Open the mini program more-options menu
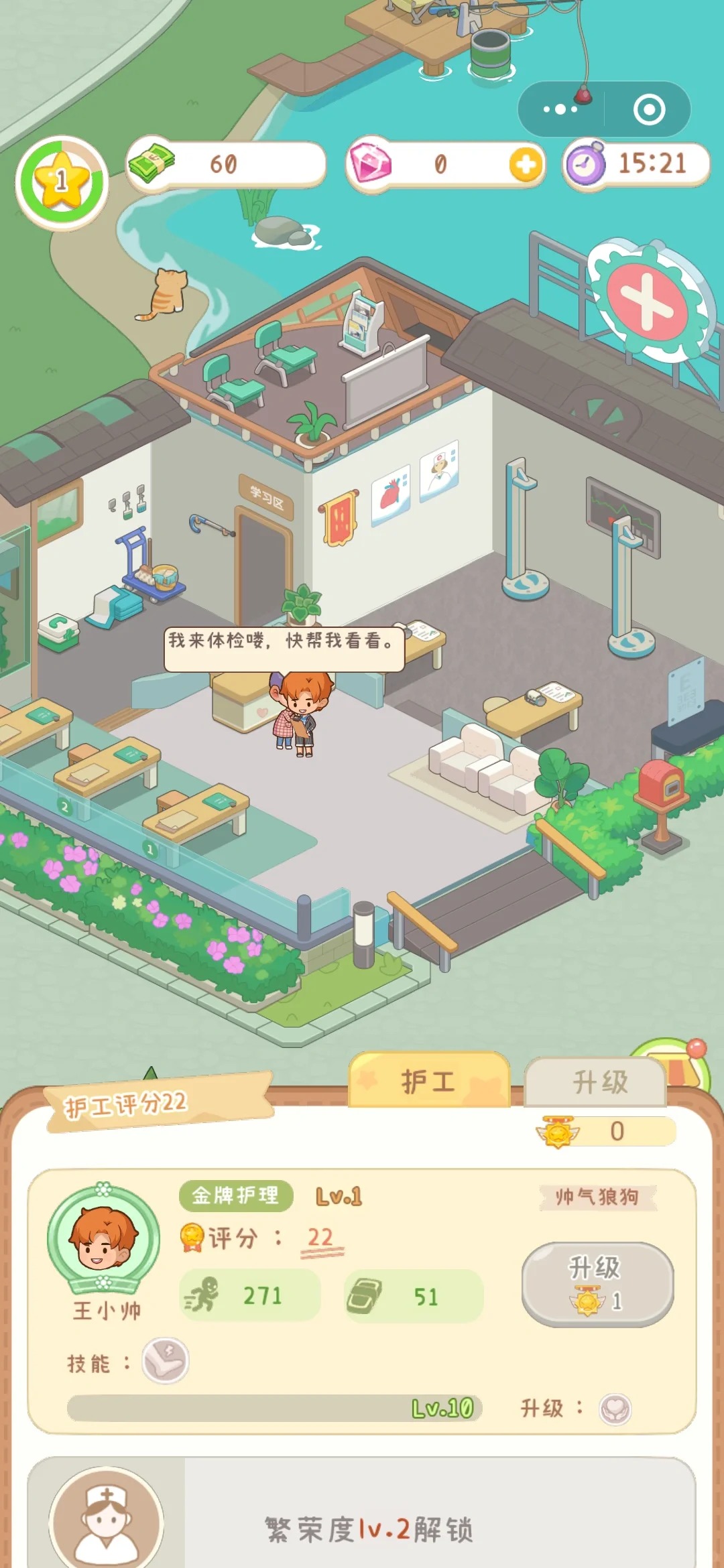Image resolution: width=724 pixels, height=1568 pixels. click(560, 109)
